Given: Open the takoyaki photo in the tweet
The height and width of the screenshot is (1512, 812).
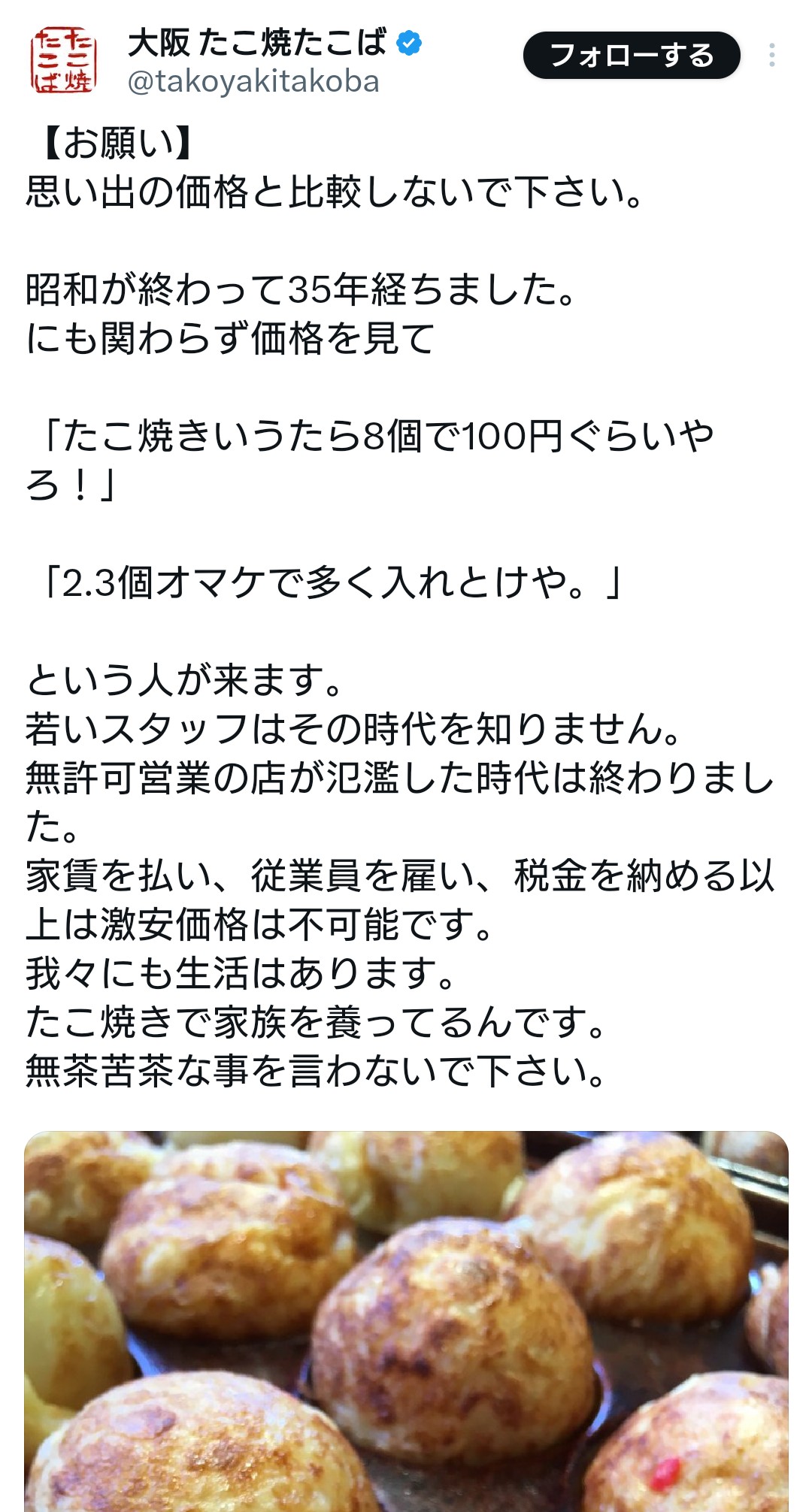Looking at the screenshot, I should pyautogui.click(x=406, y=1321).
